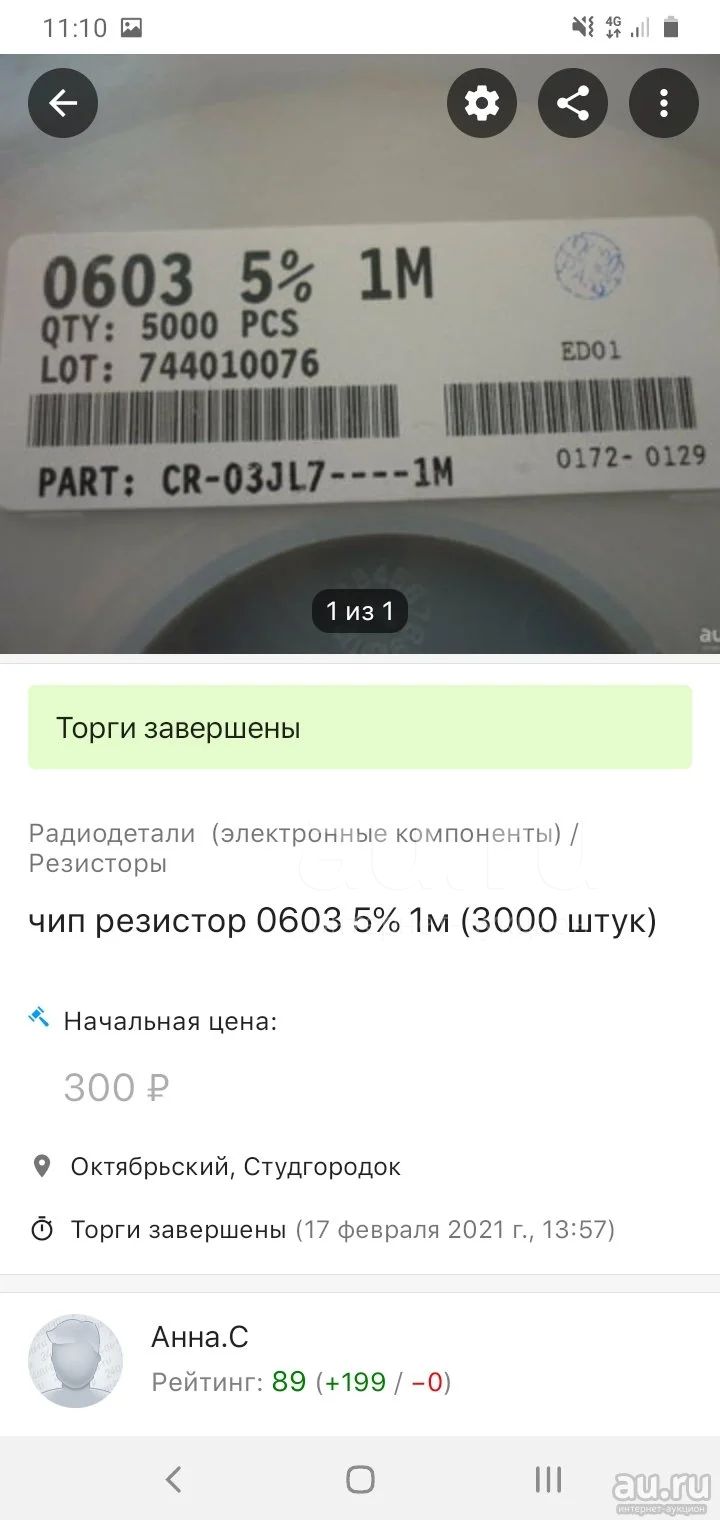Viewport: 720px width, 1520px height.
Task: Go back using the top arrow
Action: coord(63,103)
